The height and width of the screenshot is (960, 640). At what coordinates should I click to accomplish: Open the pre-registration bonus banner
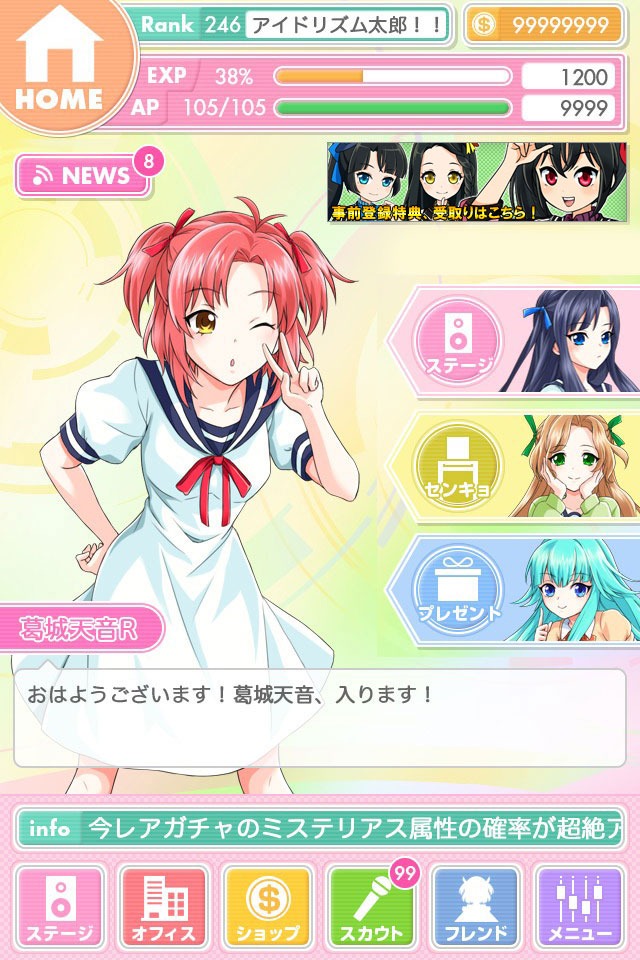[482, 182]
